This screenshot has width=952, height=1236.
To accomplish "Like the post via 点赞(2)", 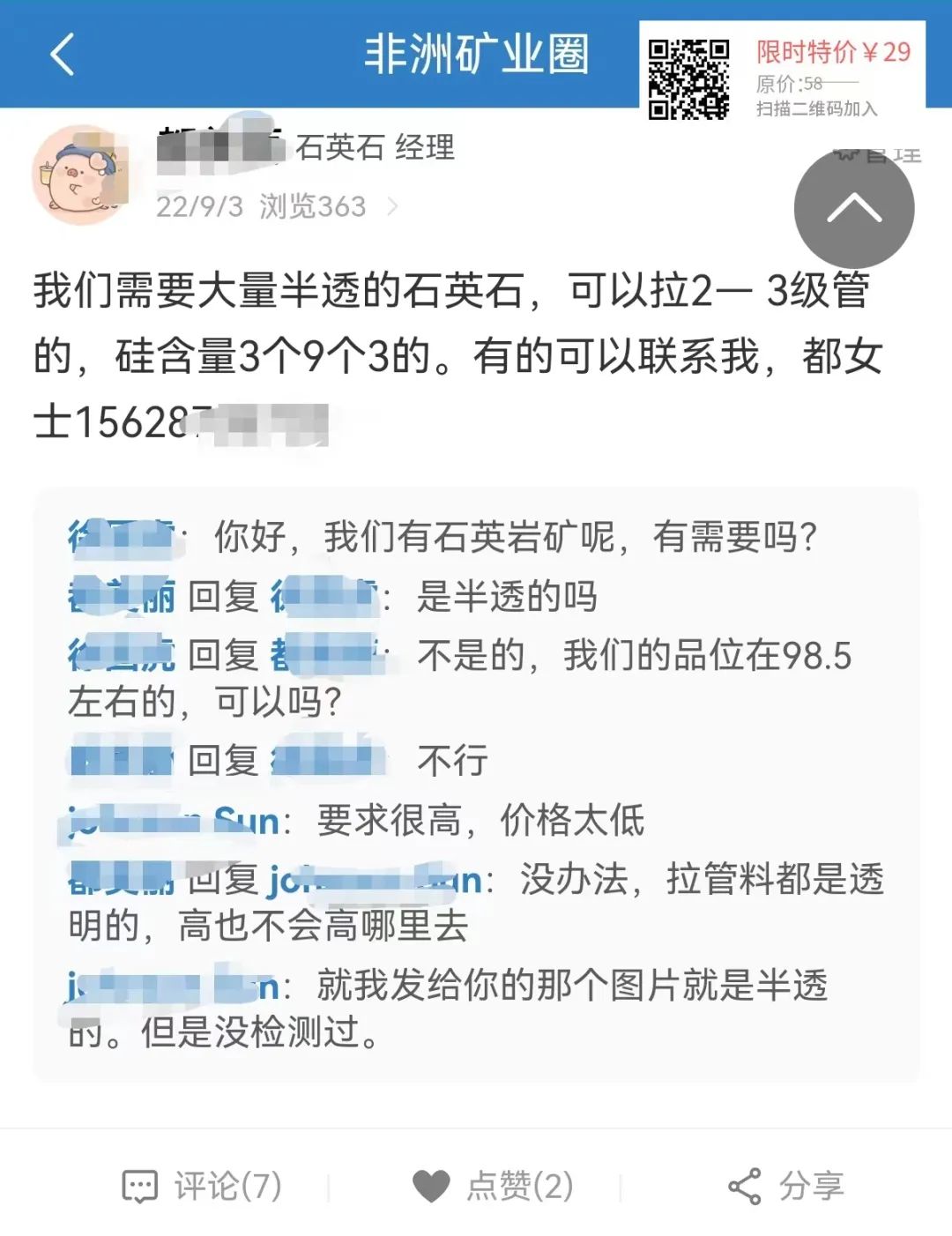I will (x=494, y=1187).
